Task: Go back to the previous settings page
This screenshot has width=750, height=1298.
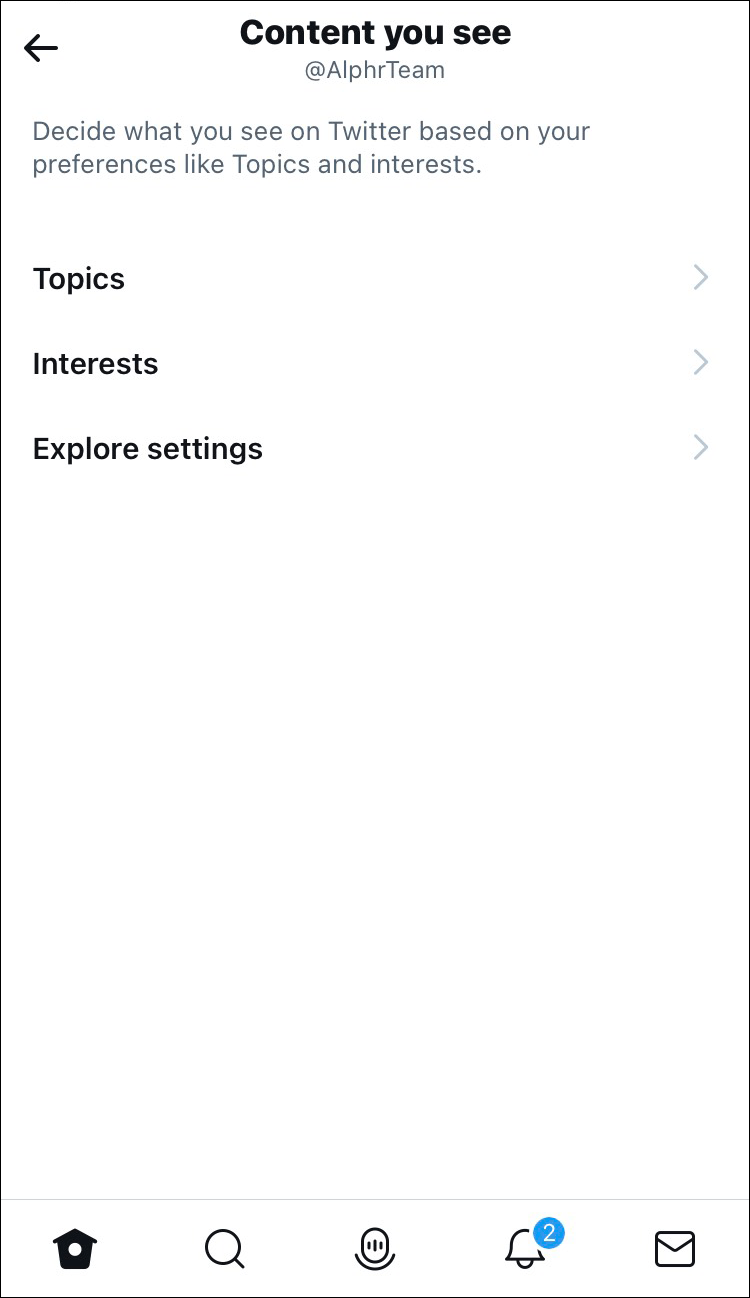Action: point(40,48)
